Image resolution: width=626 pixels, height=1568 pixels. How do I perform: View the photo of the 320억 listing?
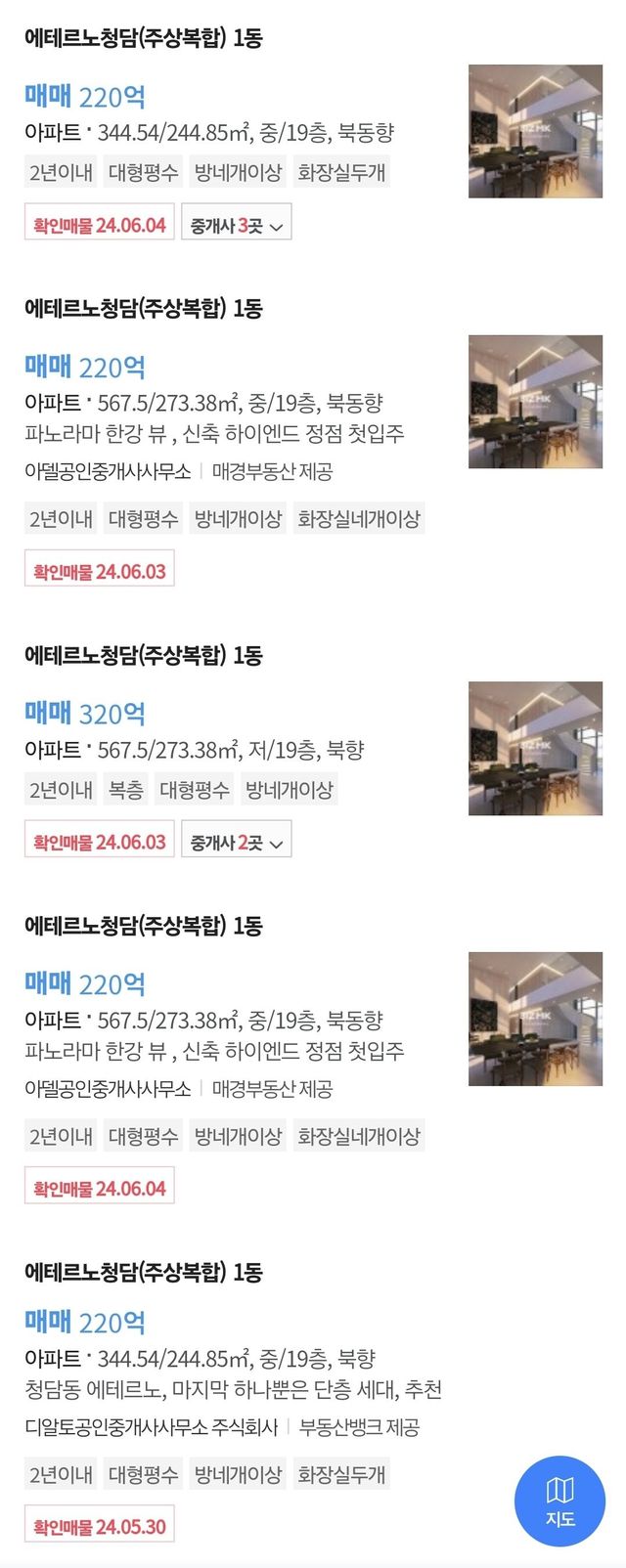tap(535, 749)
